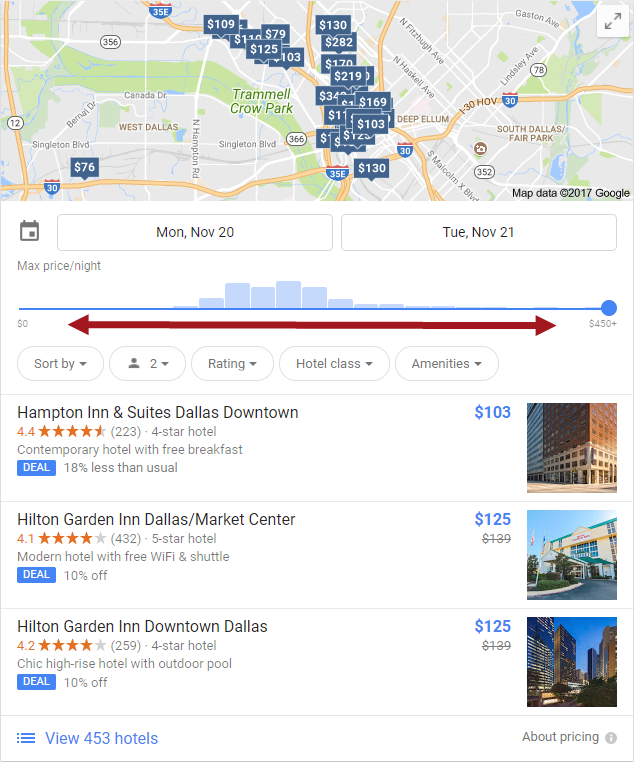Open Hampton Inn & Suites Dallas Downtown
634x762 pixels.
click(x=158, y=412)
